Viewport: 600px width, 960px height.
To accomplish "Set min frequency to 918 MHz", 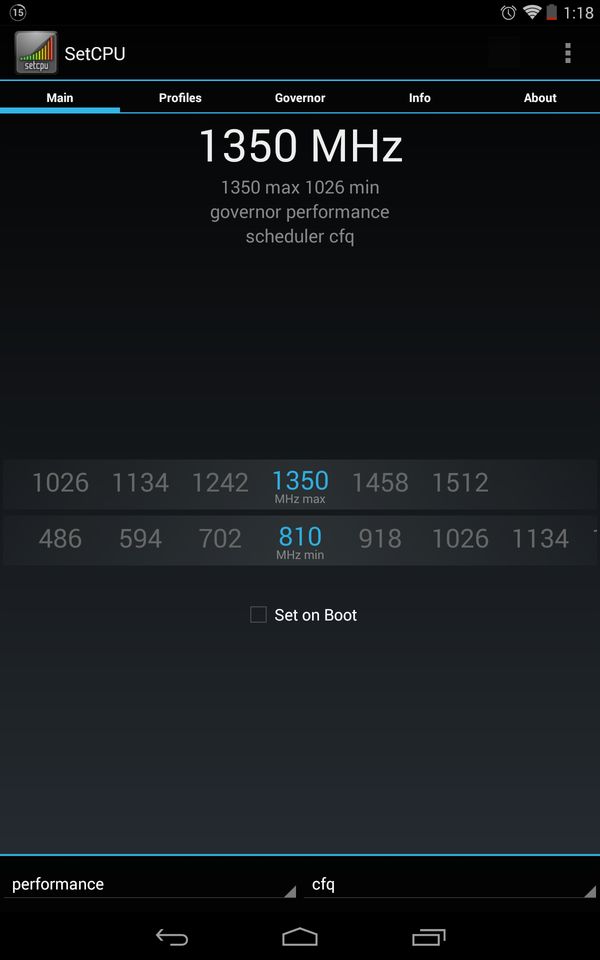I will (x=380, y=539).
